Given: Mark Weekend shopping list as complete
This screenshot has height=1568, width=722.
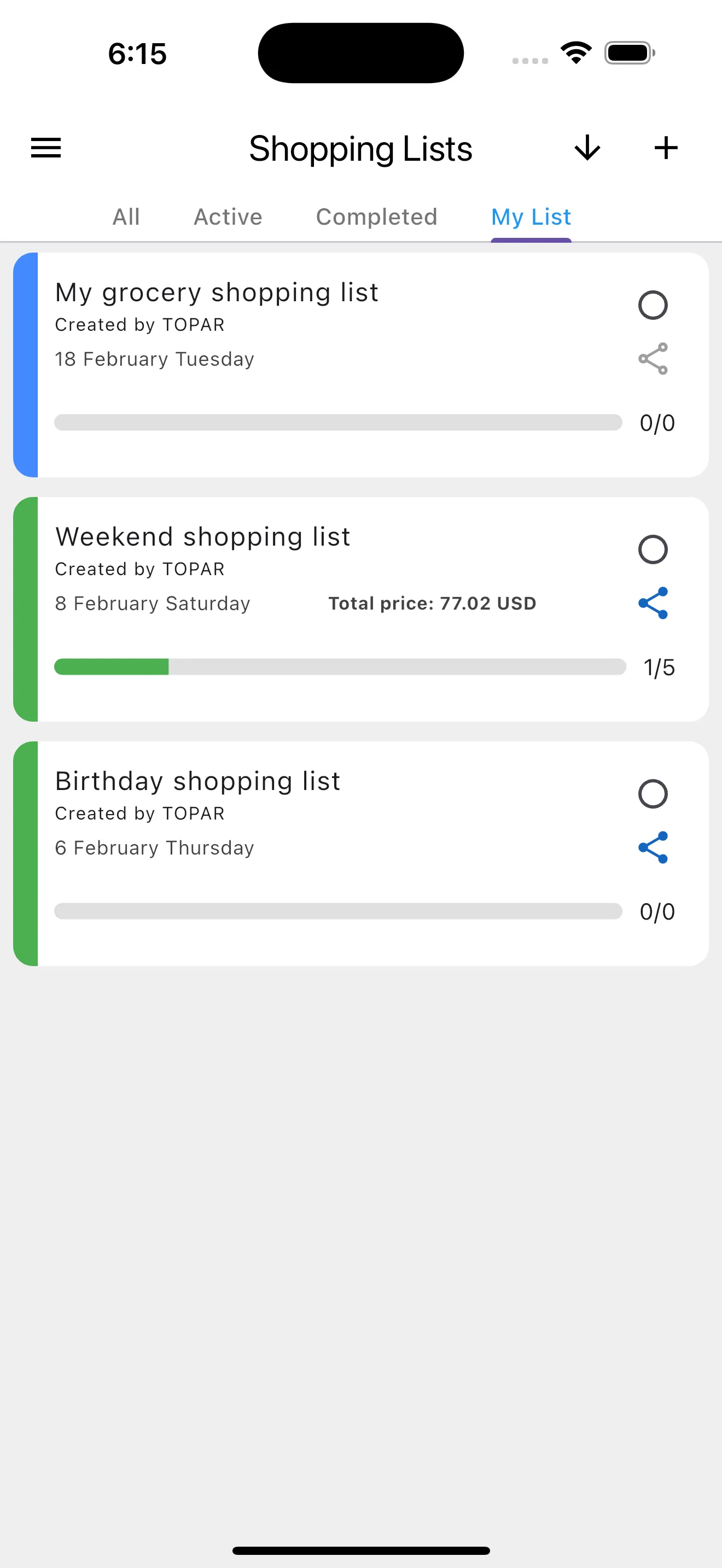Looking at the screenshot, I should pyautogui.click(x=653, y=549).
